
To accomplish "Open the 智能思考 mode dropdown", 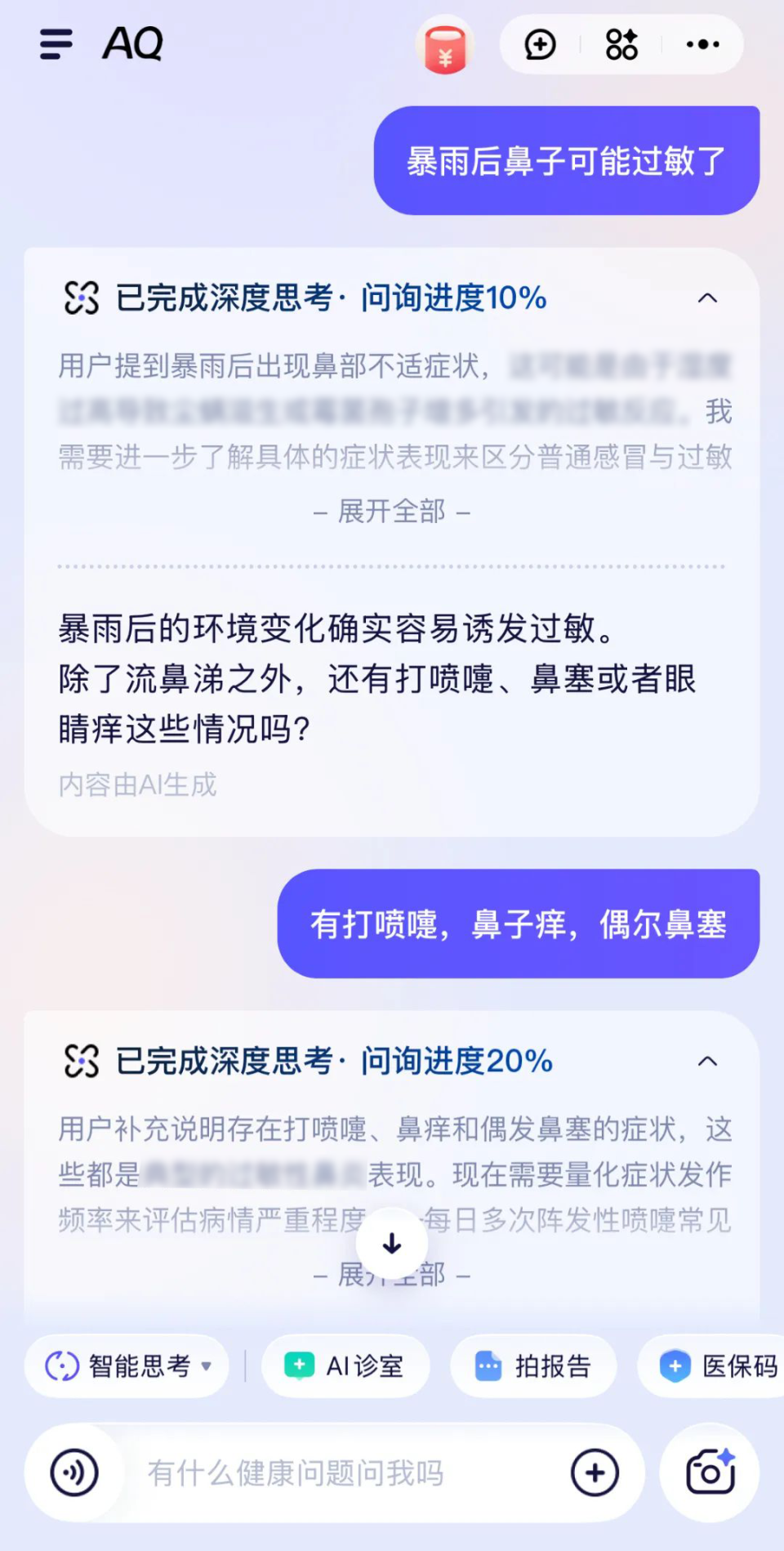I will click(127, 1366).
